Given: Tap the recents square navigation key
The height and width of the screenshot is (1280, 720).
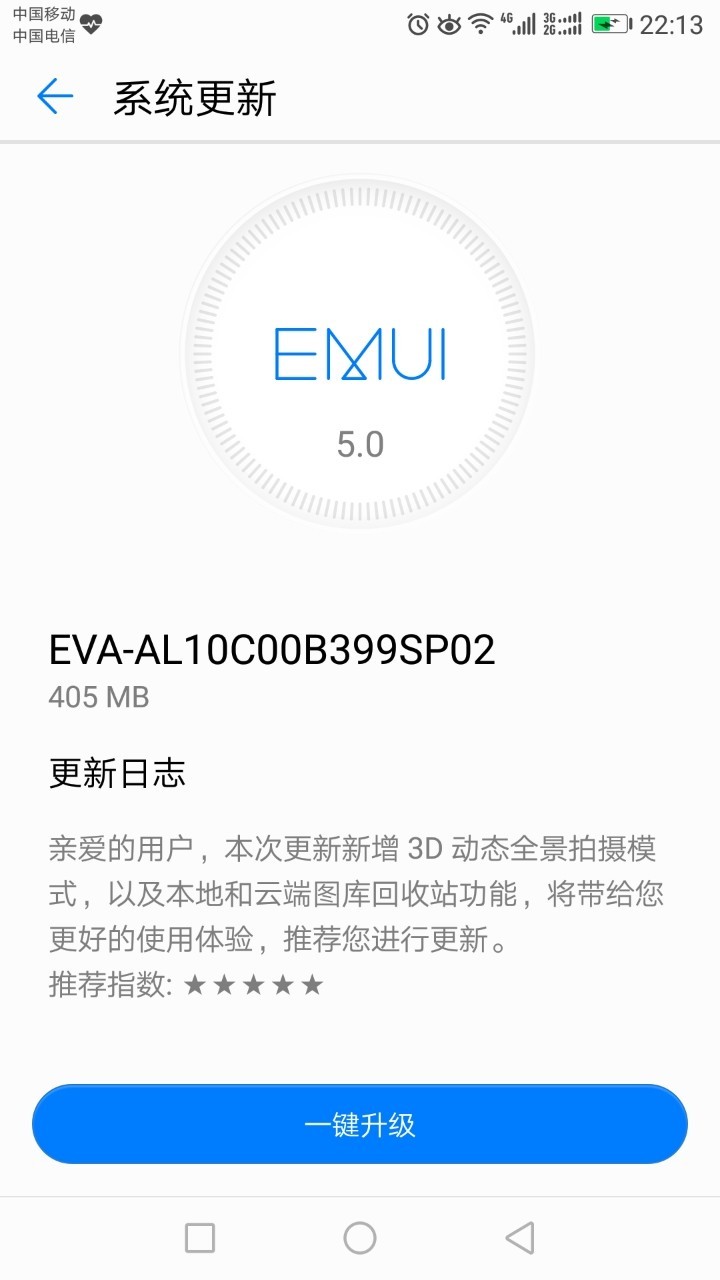Looking at the screenshot, I should (198, 1237).
